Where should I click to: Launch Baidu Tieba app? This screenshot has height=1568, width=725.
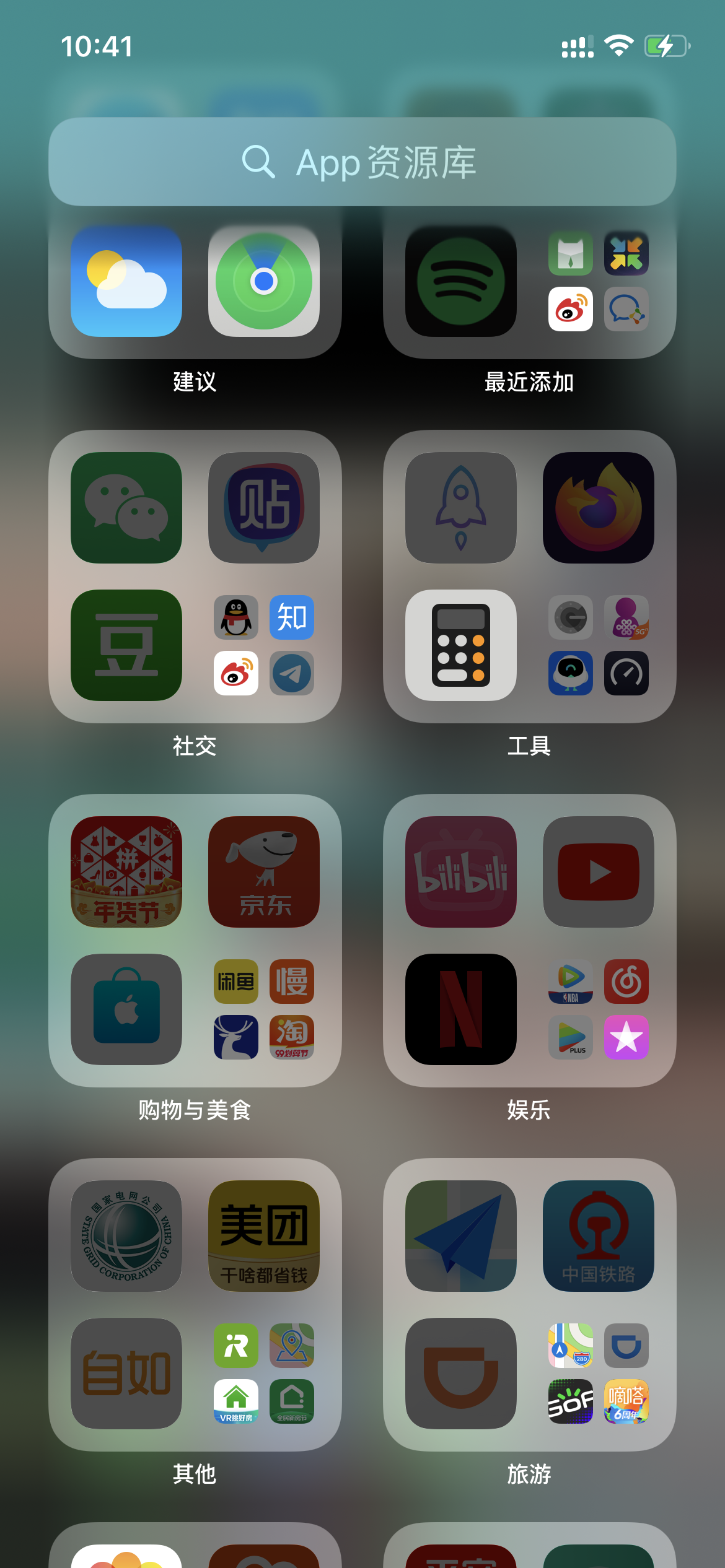pyautogui.click(x=264, y=508)
